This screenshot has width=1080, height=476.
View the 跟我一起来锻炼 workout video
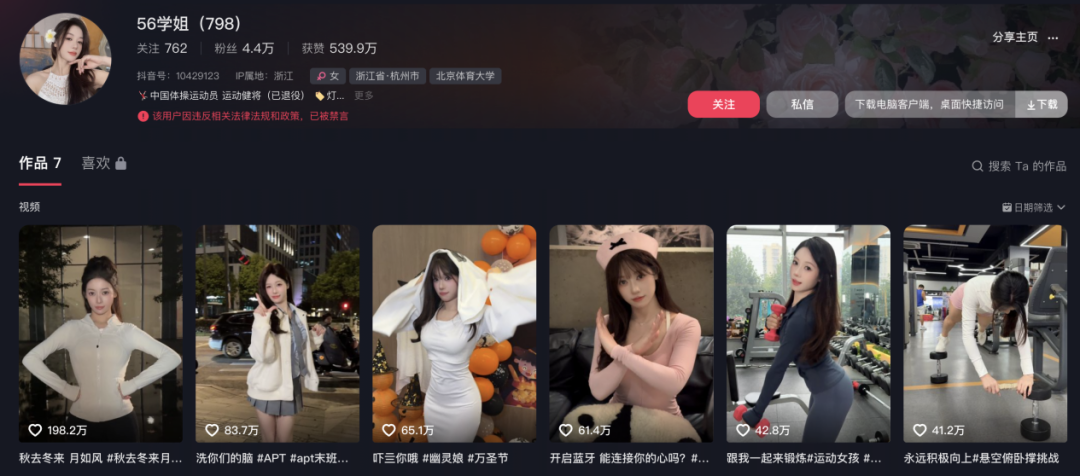pos(808,333)
